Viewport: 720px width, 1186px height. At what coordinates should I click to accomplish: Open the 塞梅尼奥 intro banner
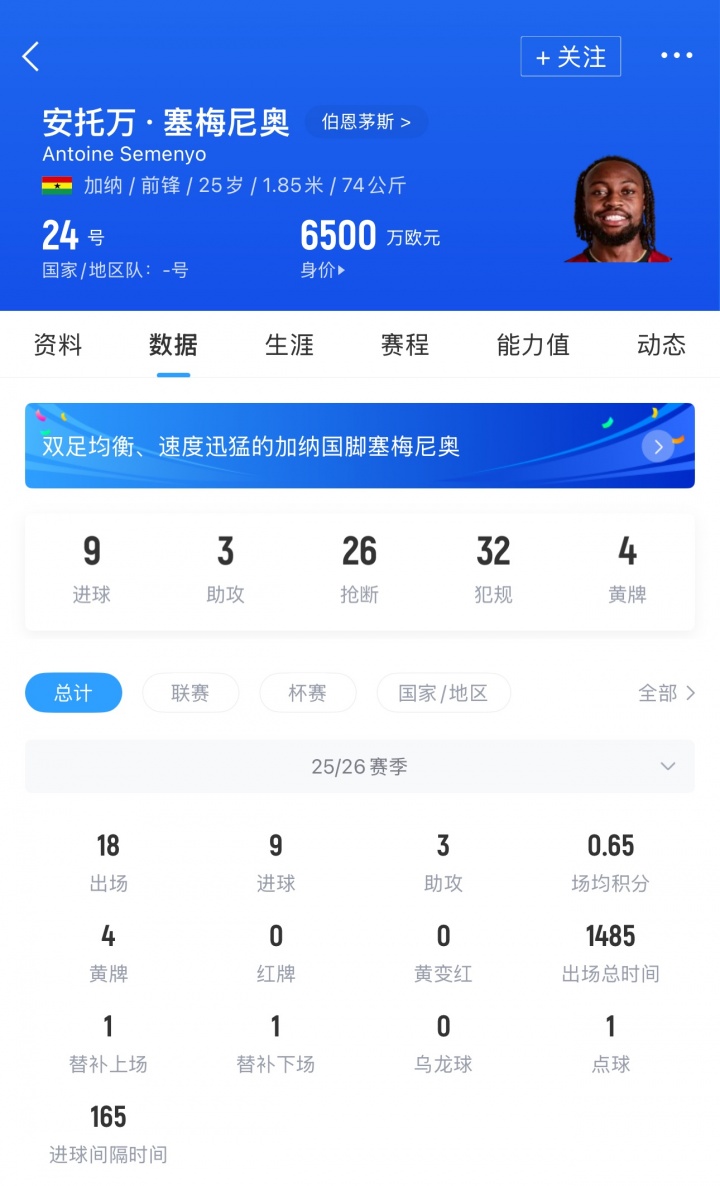(x=360, y=446)
